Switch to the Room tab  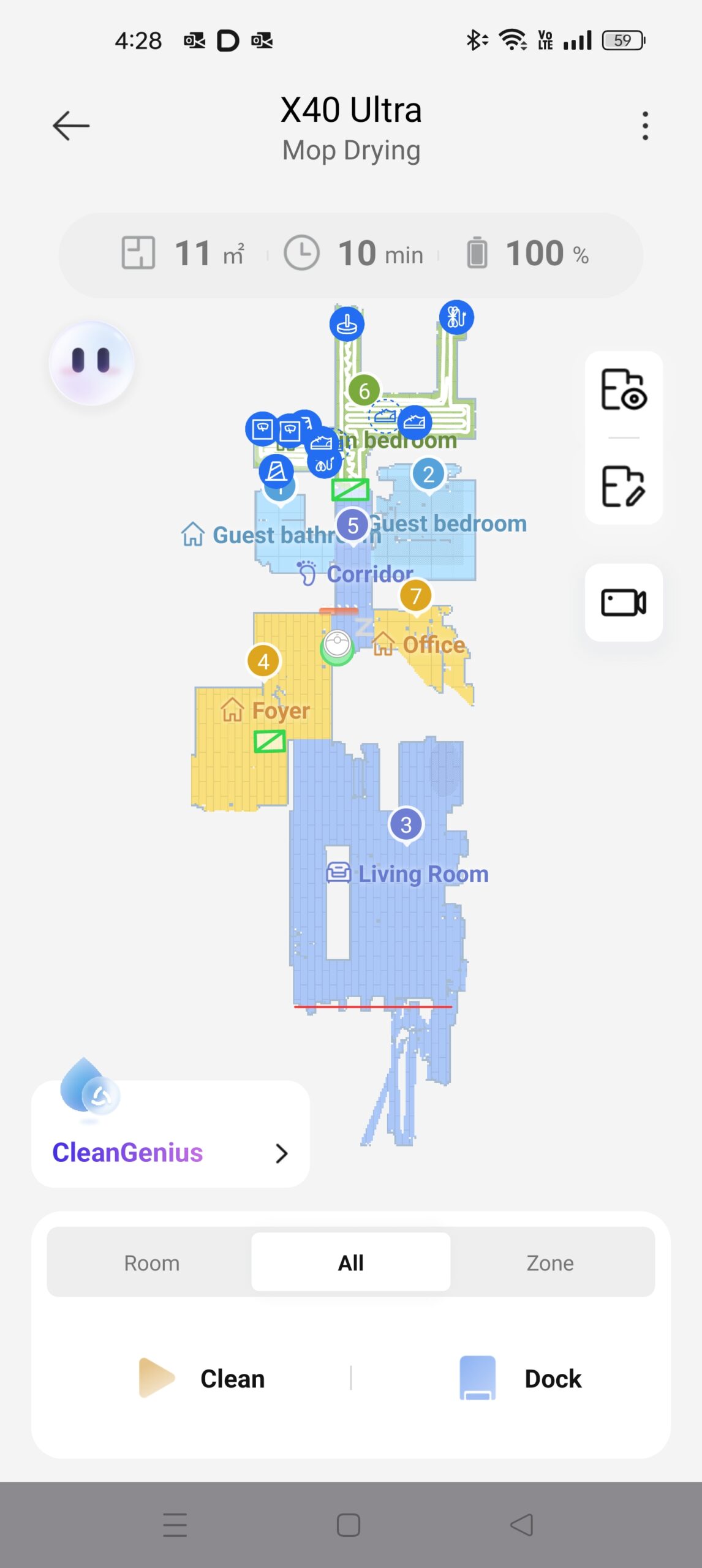[x=151, y=1262]
